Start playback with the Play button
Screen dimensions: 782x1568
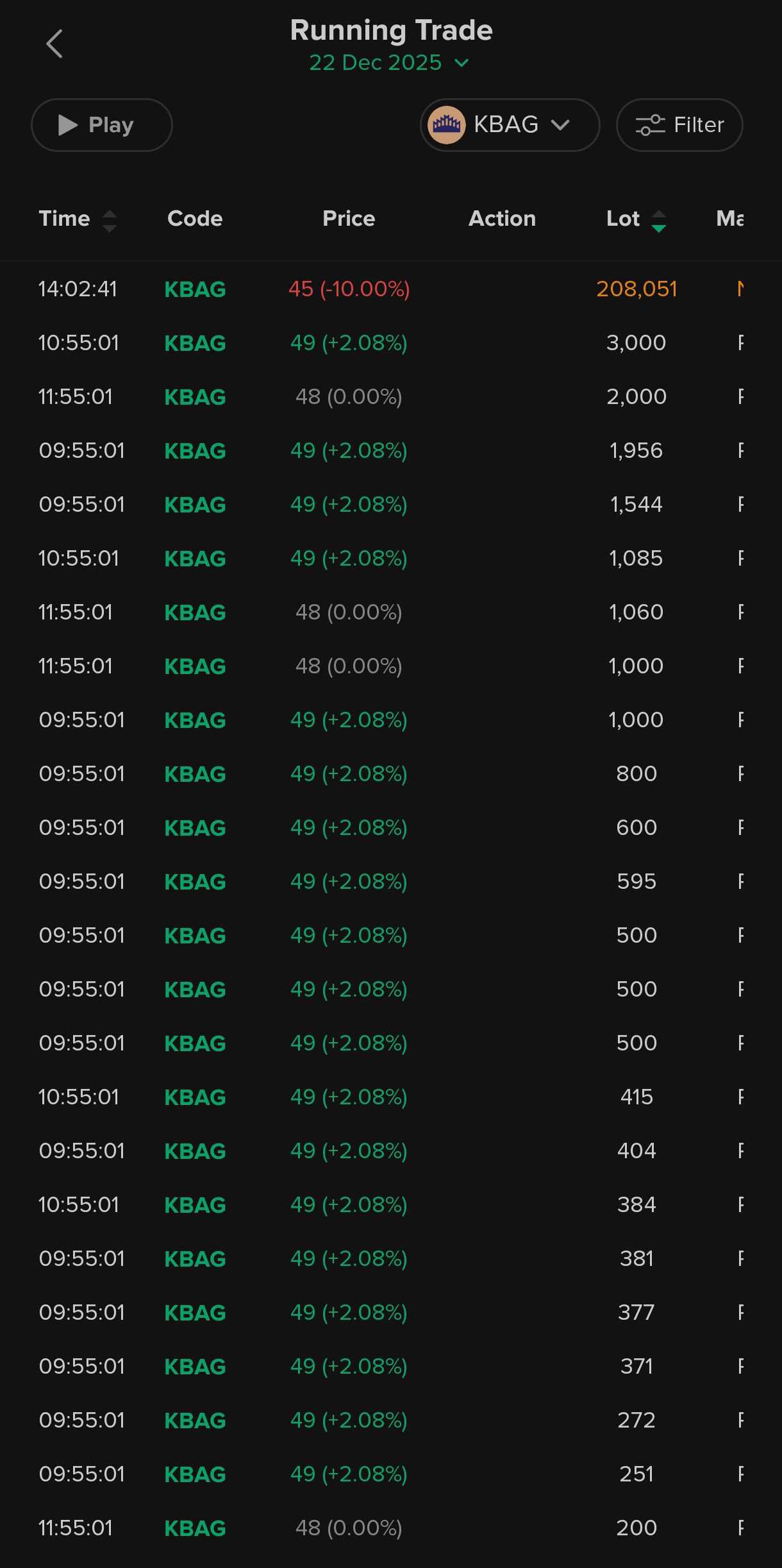pos(101,125)
